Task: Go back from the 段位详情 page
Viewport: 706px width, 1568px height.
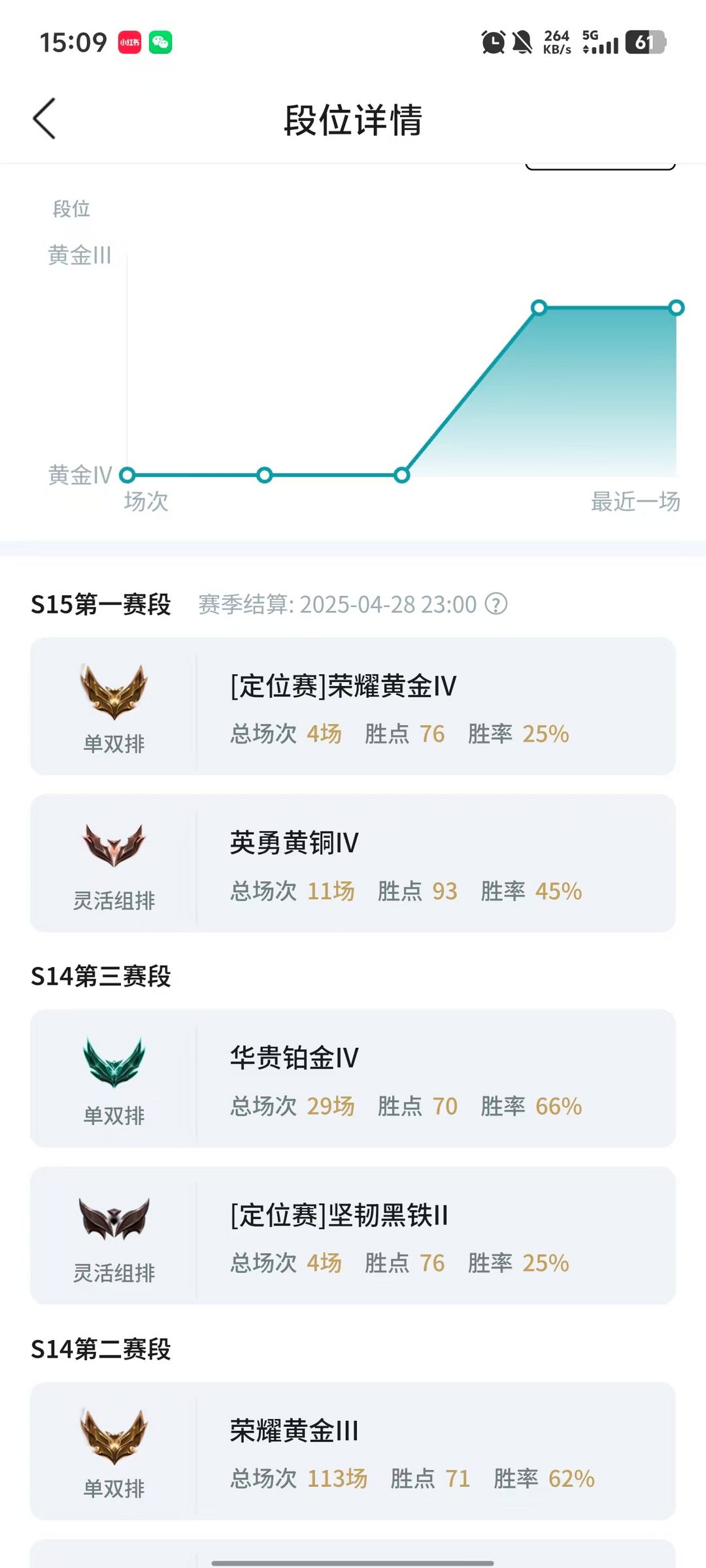Action: 44,119
